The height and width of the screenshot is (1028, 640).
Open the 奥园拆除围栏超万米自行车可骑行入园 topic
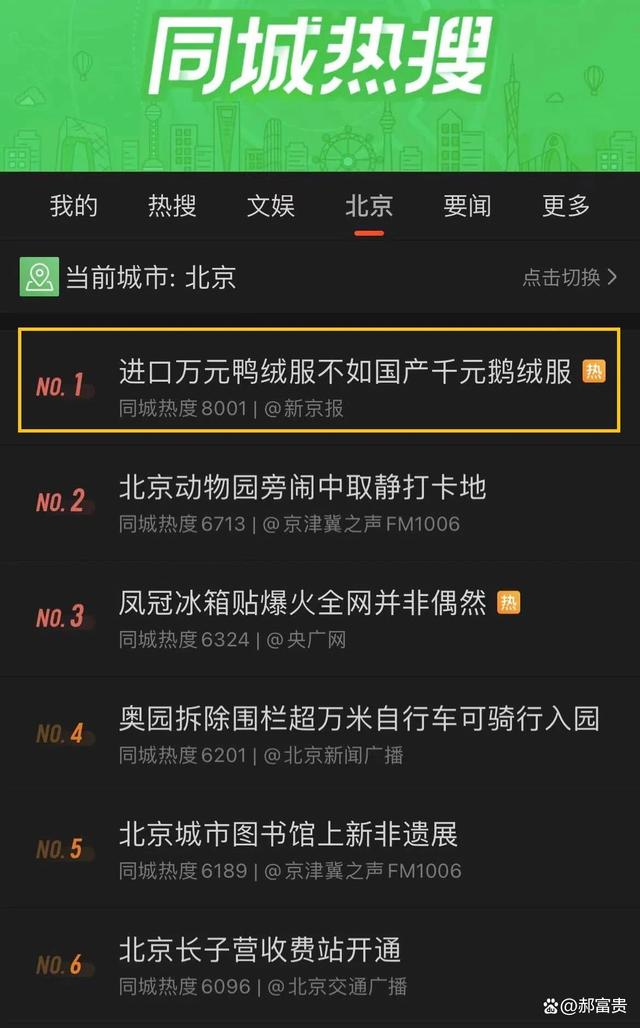pos(358,718)
